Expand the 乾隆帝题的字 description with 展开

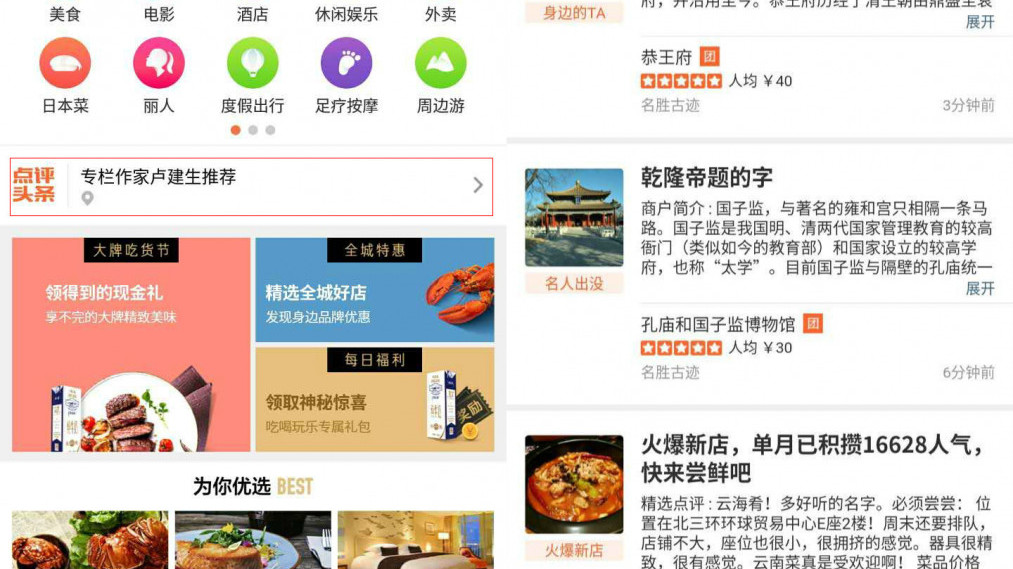point(979,289)
